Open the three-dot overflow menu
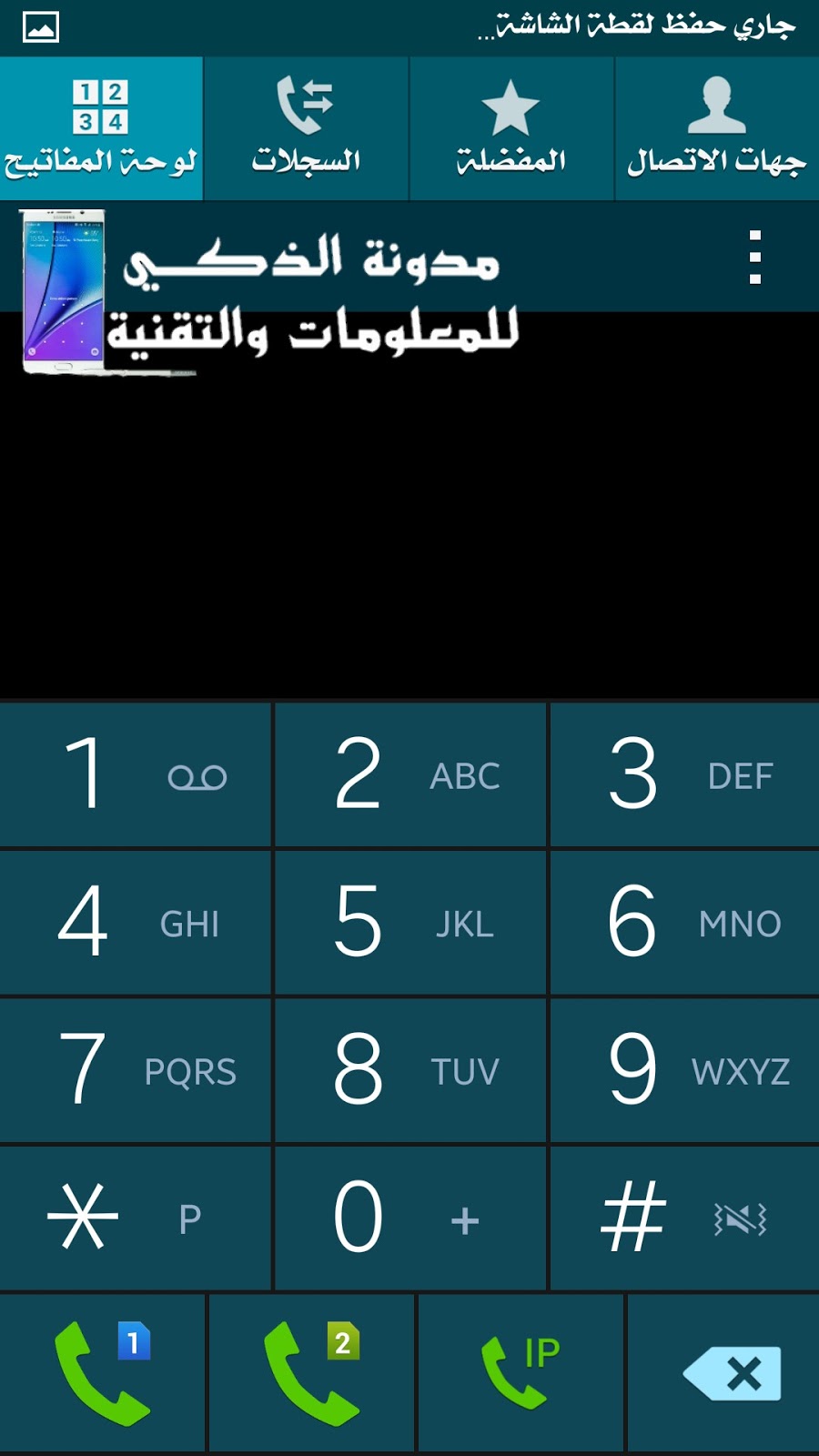The image size is (819, 1456). [754, 258]
